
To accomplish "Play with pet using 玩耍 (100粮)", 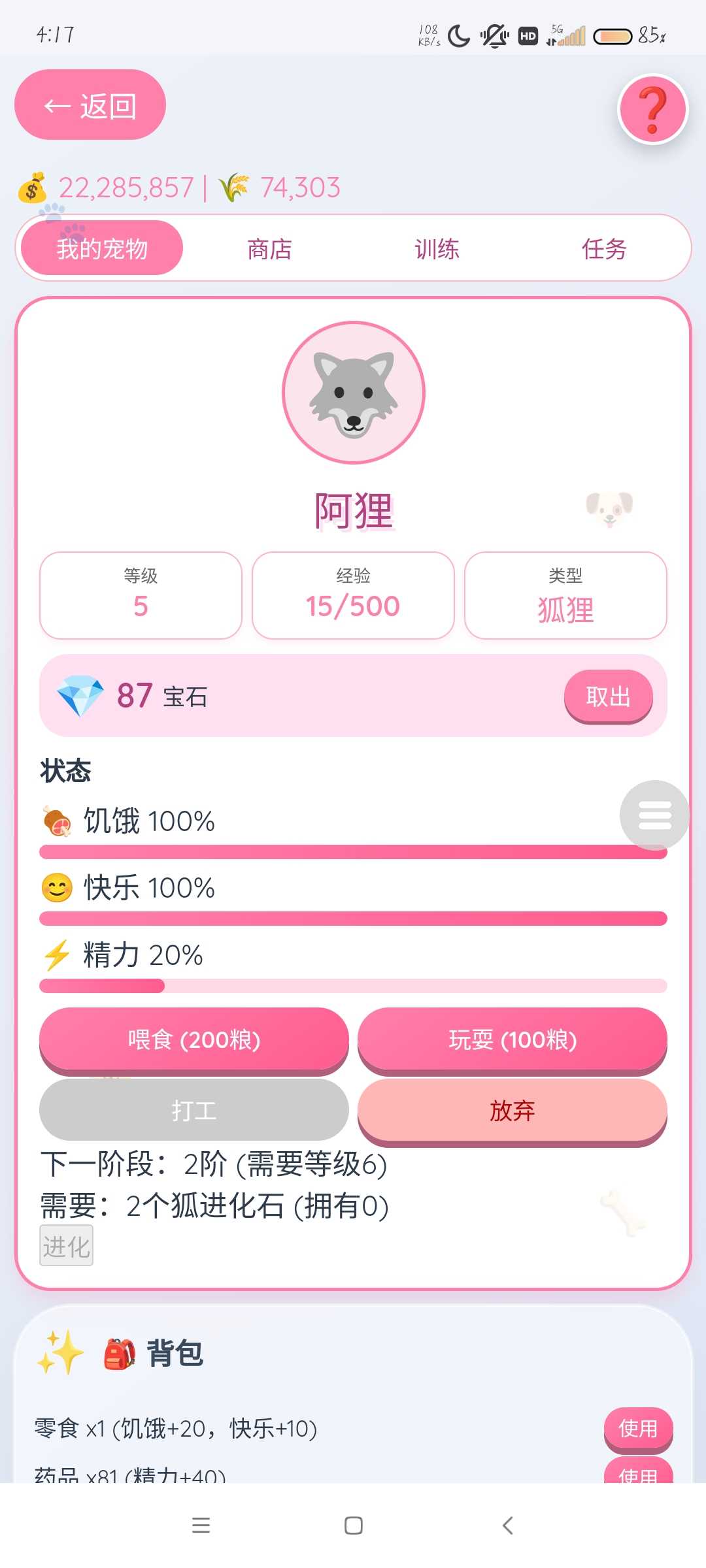I will pyautogui.click(x=513, y=1039).
